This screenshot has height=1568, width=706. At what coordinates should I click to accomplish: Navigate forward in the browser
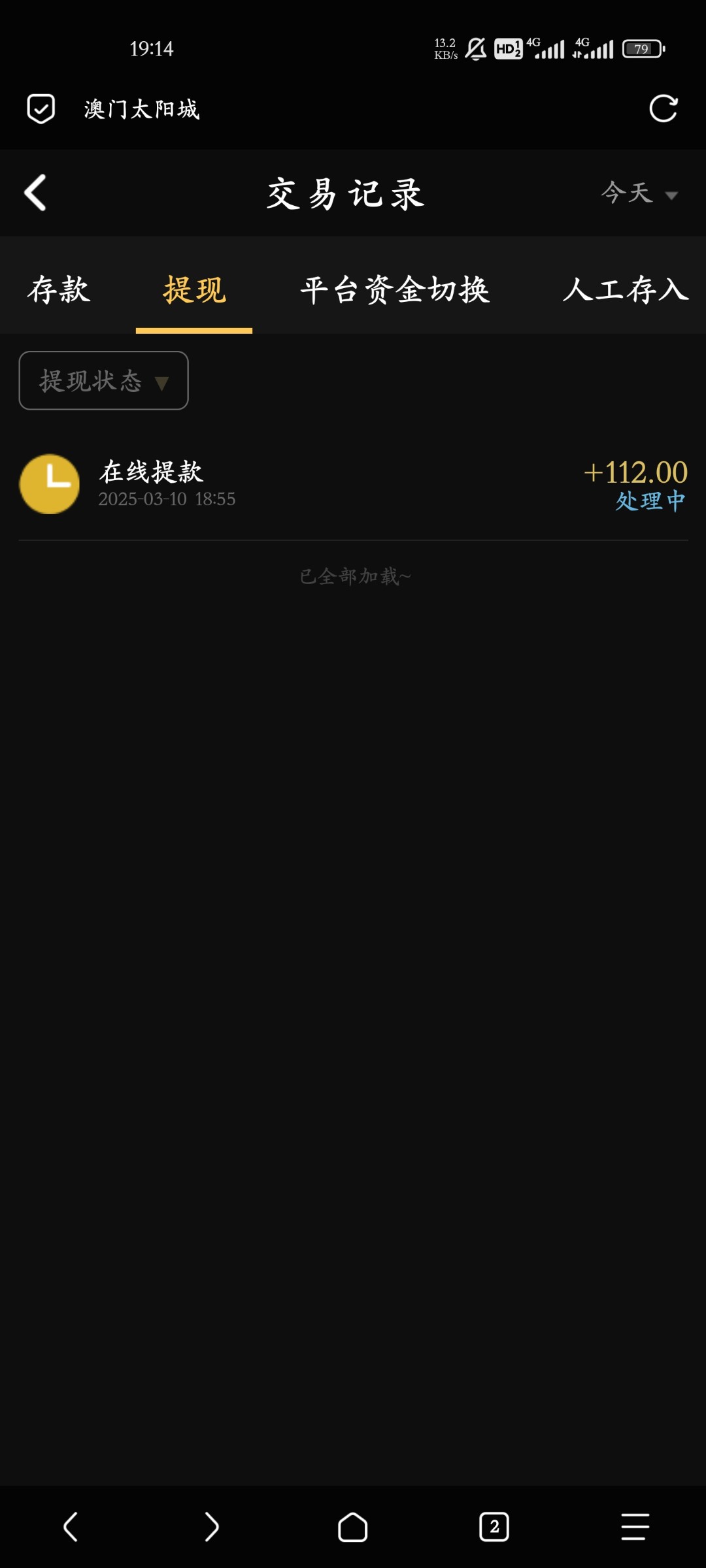(x=211, y=1527)
